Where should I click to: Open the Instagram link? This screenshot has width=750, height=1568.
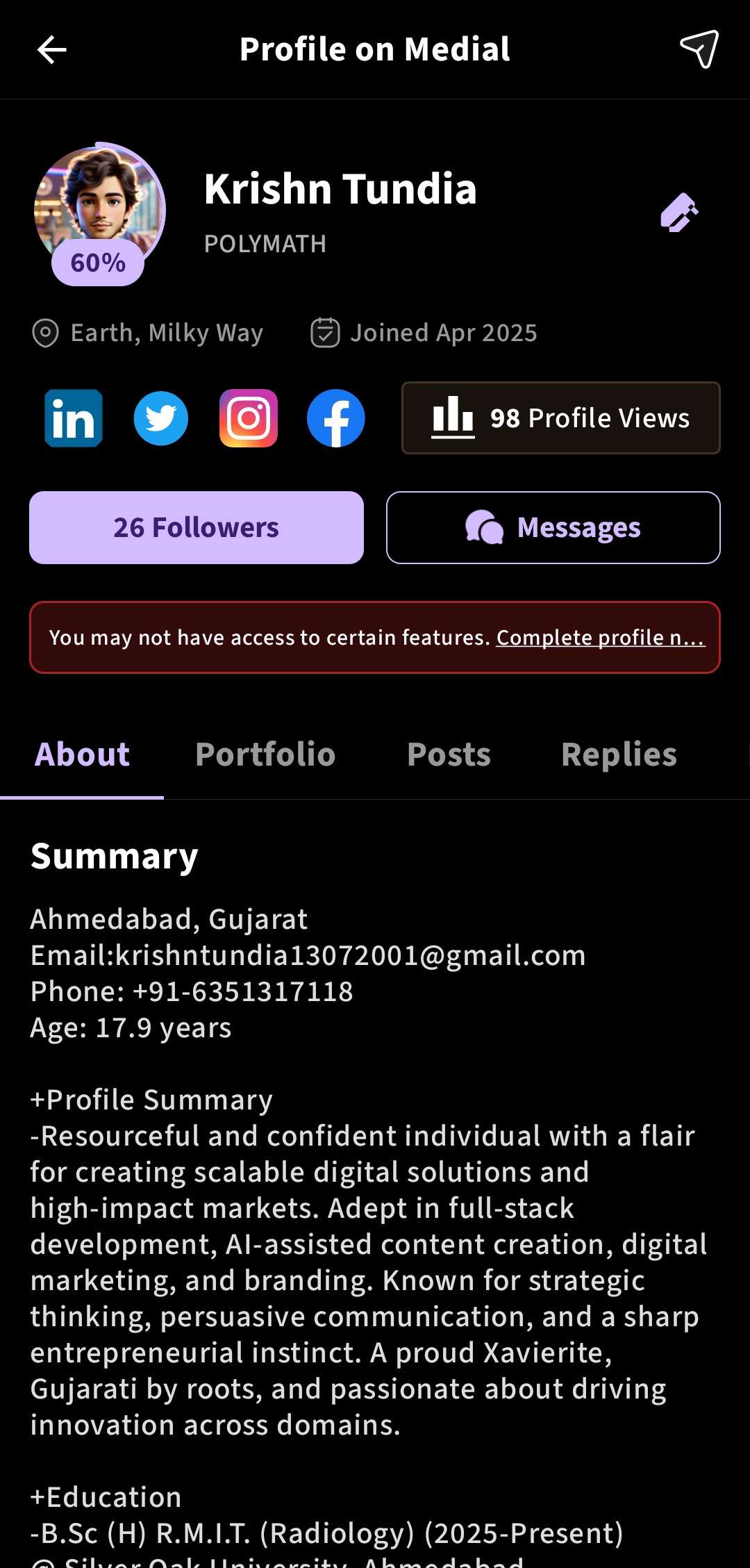(249, 418)
